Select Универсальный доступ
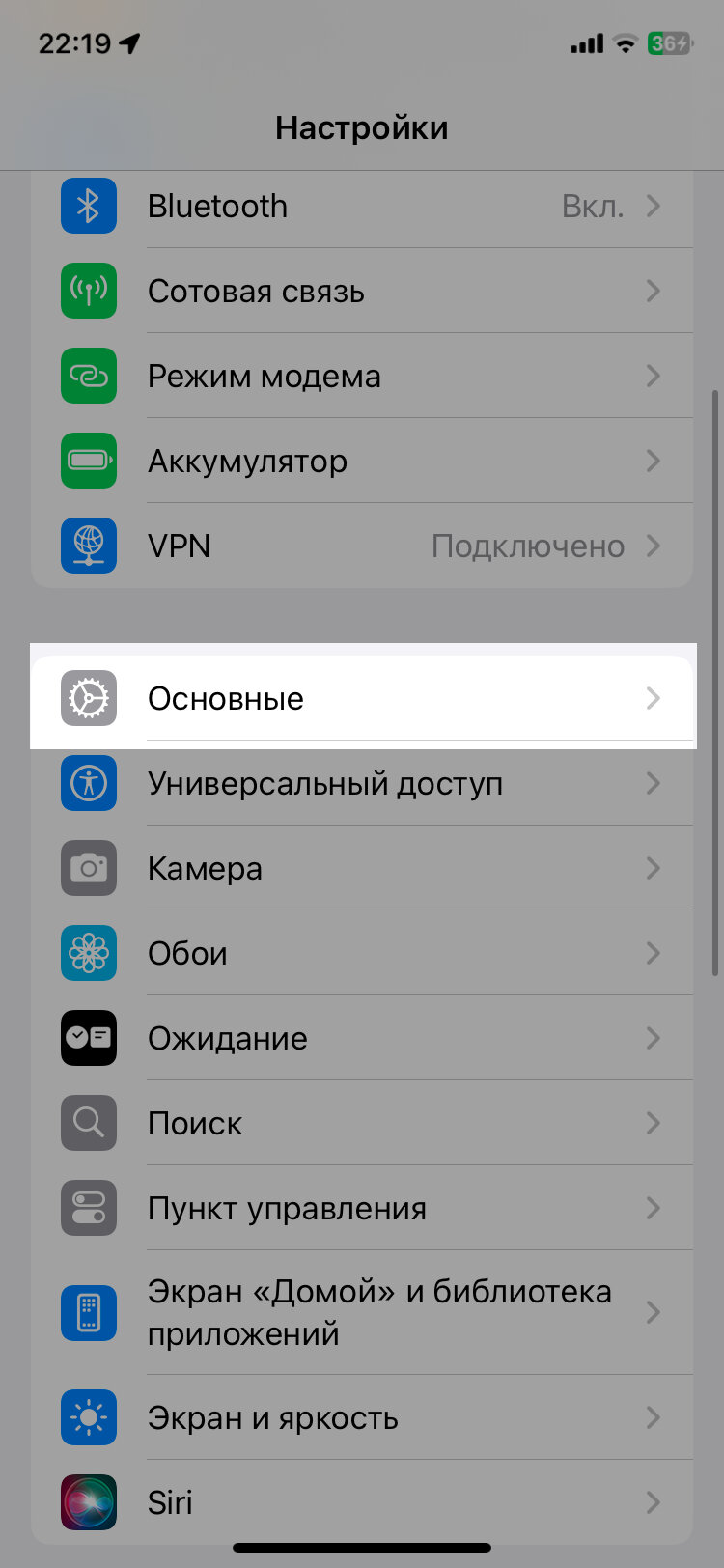This screenshot has width=724, height=1568. 362,783
